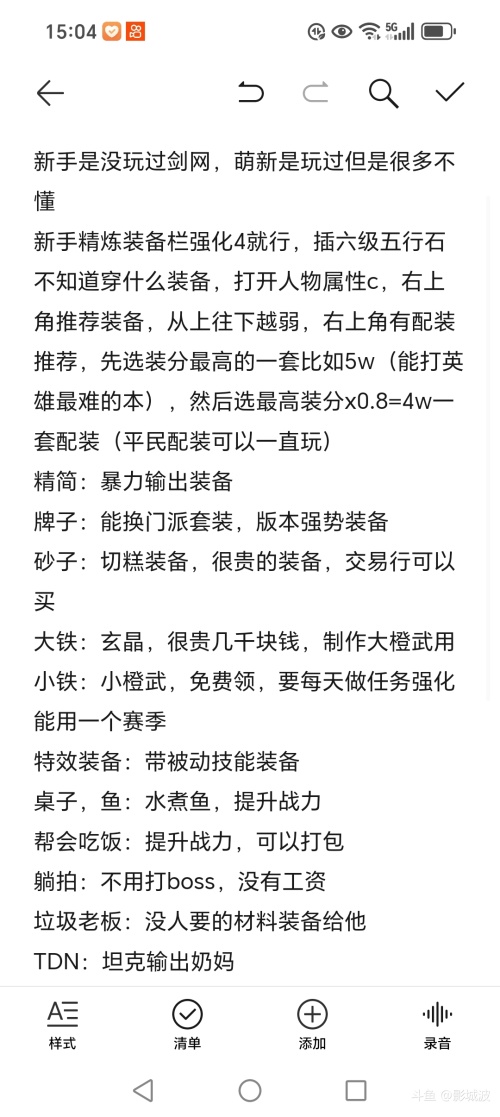Open the 样式 formatting options
The height and width of the screenshot is (1117, 500).
tap(63, 1024)
